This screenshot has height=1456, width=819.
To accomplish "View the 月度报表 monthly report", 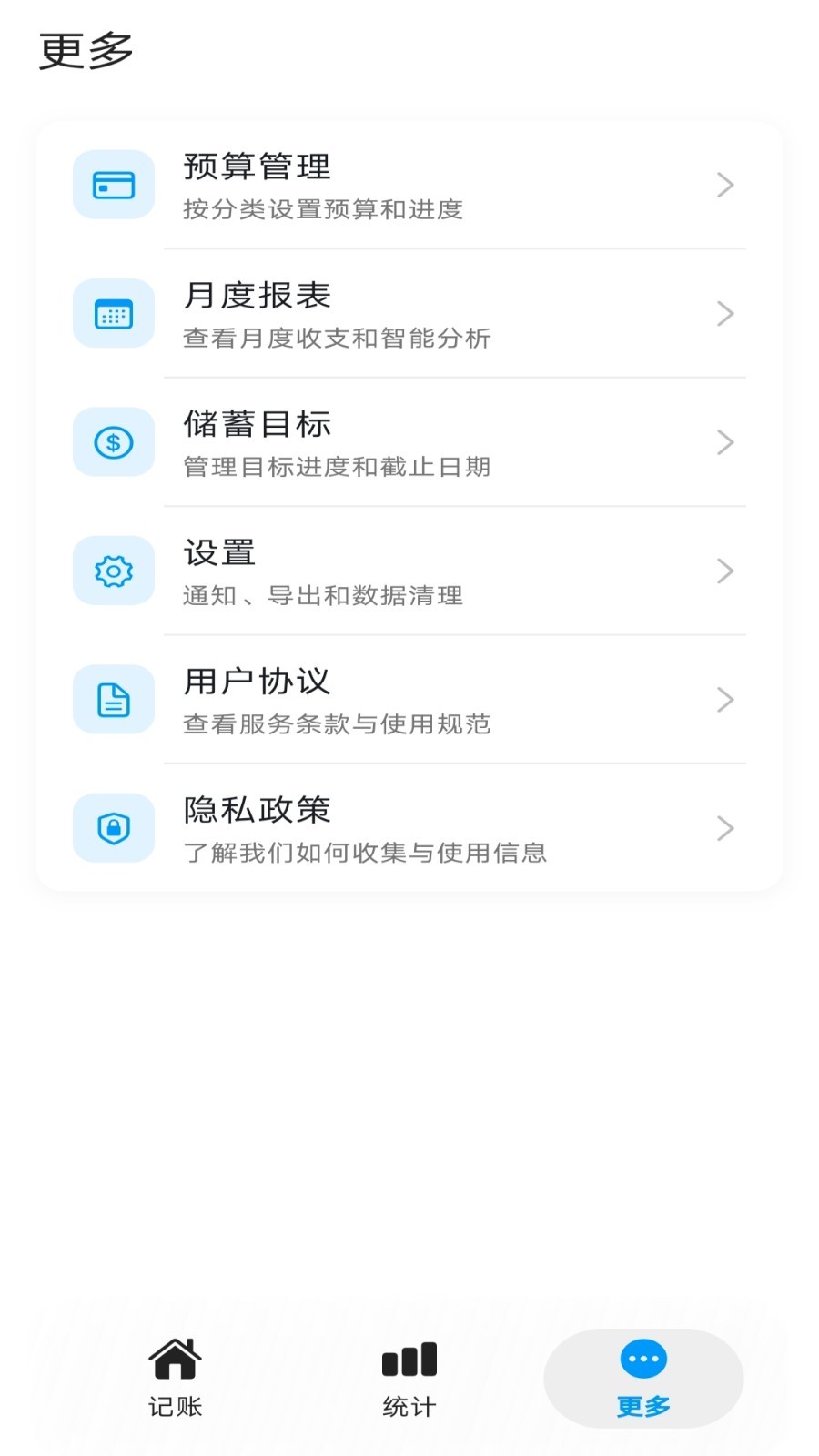I will [409, 314].
